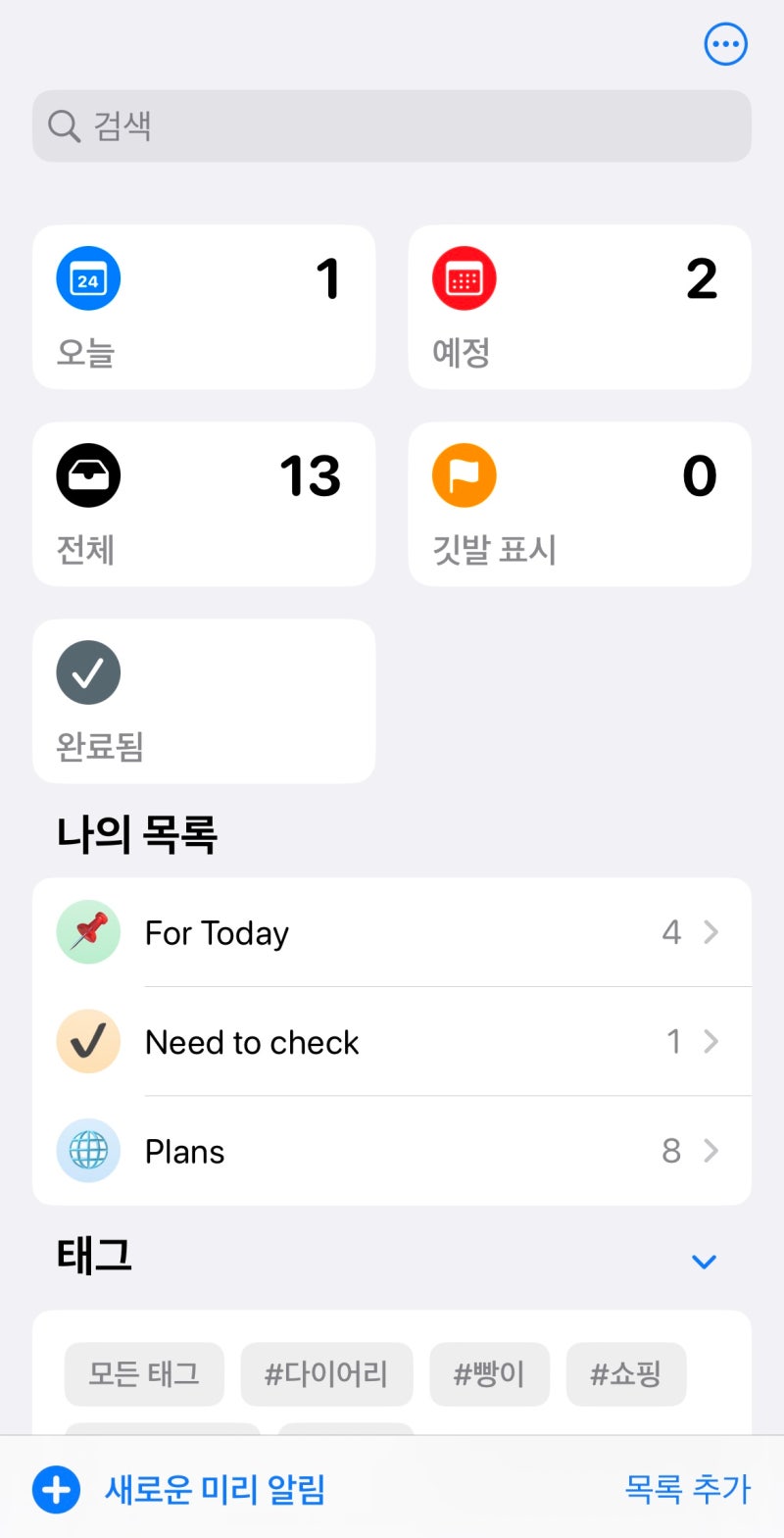784x1538 pixels.
Task: Collapse the 태그 section chevron
Action: (x=704, y=1262)
